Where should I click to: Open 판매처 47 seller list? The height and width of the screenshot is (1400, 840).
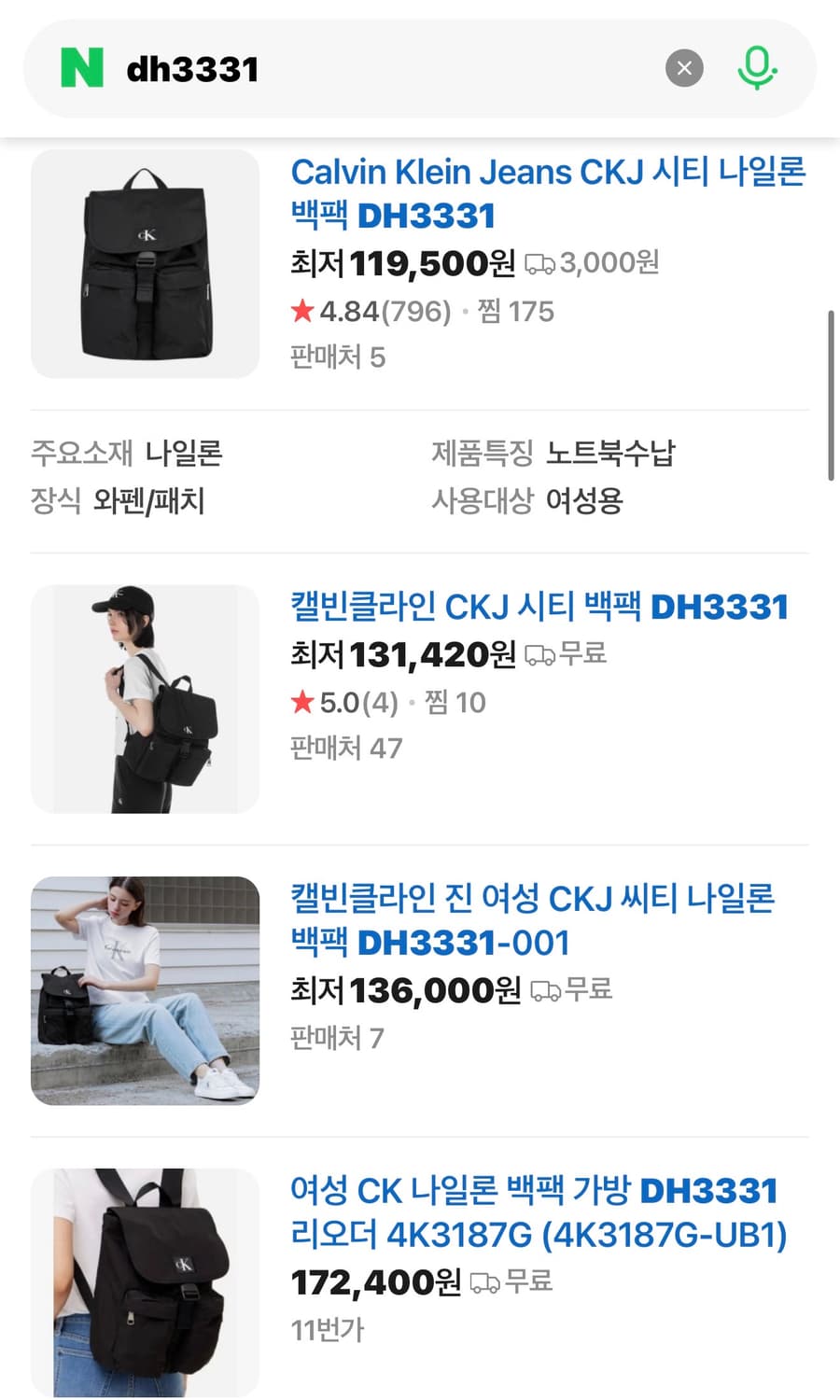click(x=345, y=748)
